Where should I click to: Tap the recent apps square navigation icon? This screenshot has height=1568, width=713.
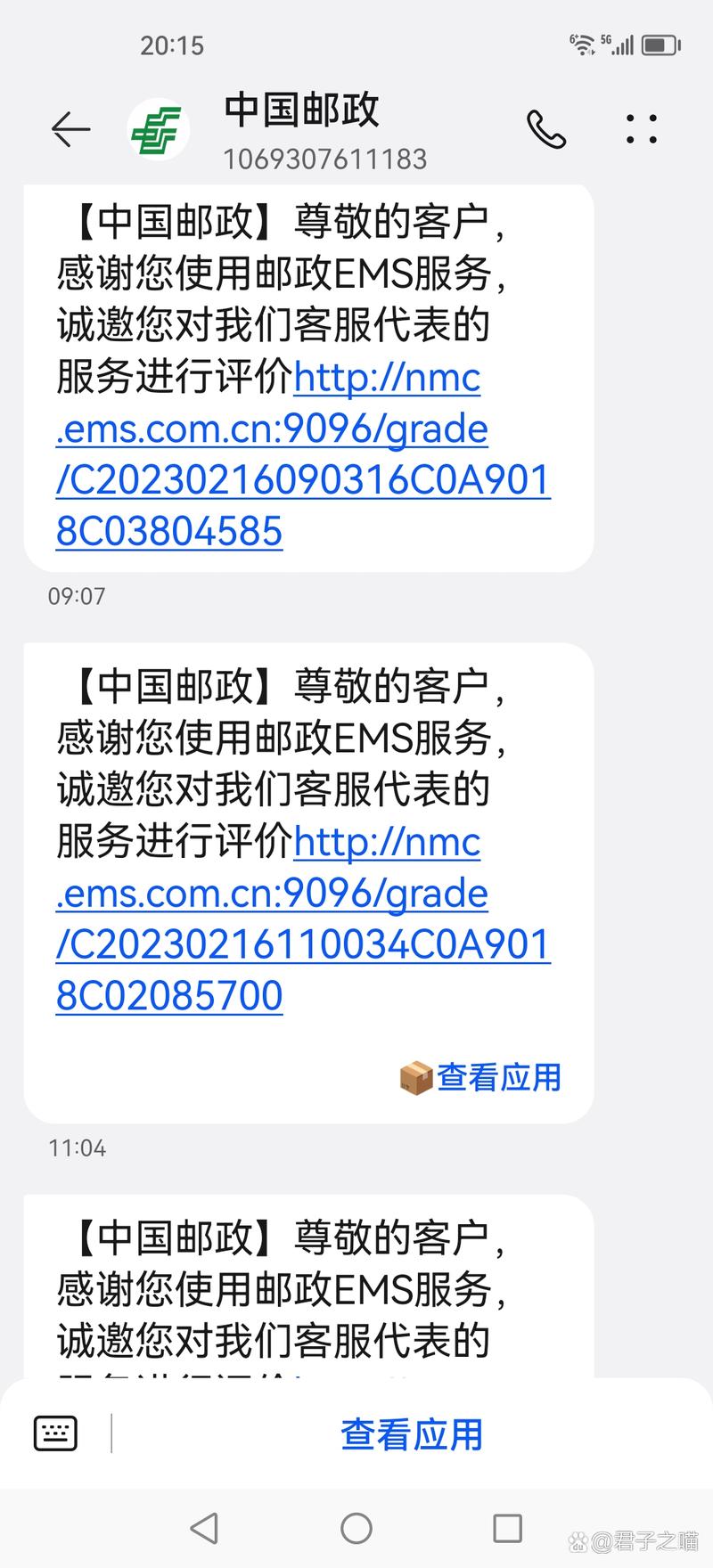507,1527
